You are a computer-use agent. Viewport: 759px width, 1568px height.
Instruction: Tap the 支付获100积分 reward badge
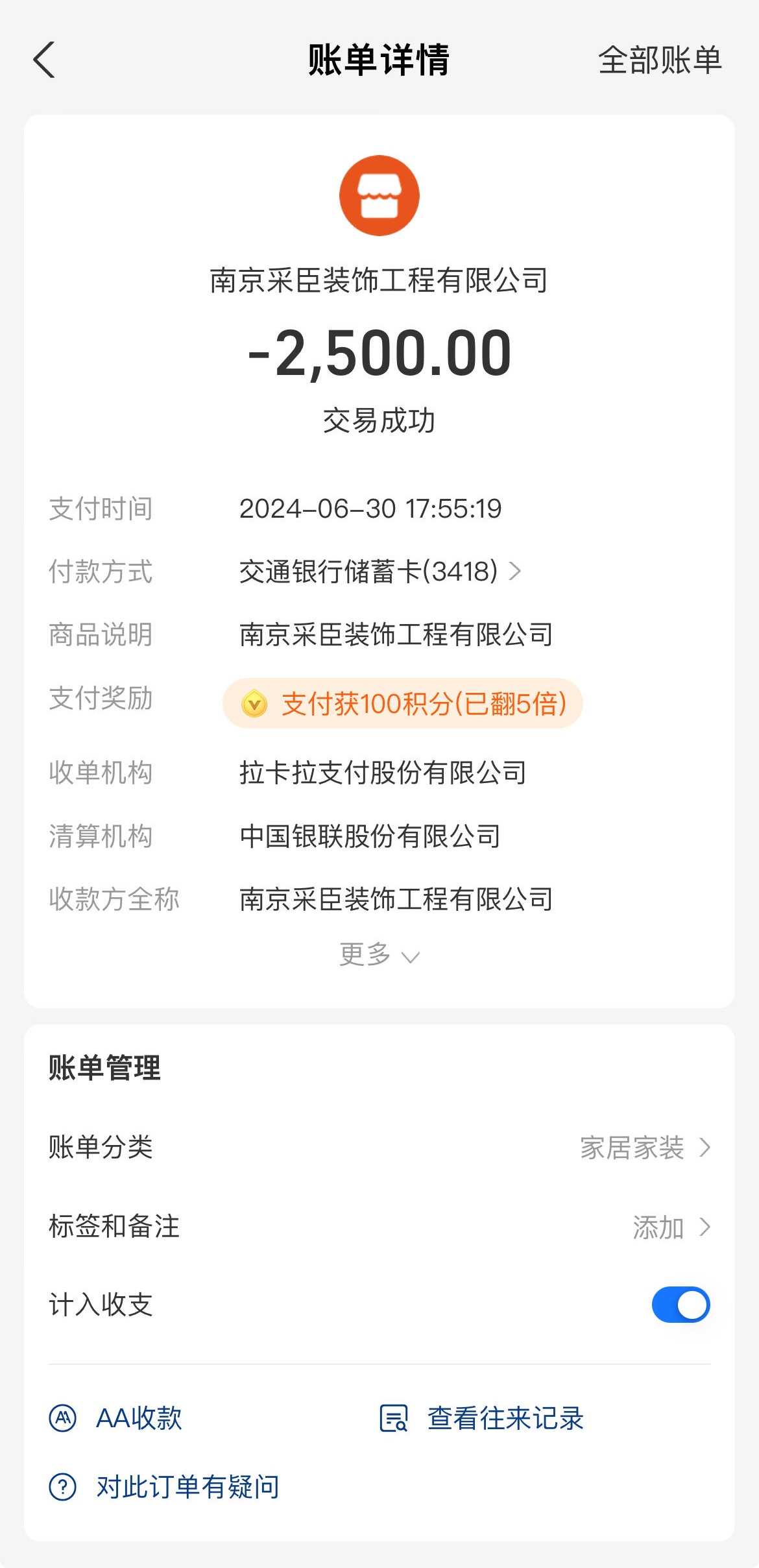403,704
